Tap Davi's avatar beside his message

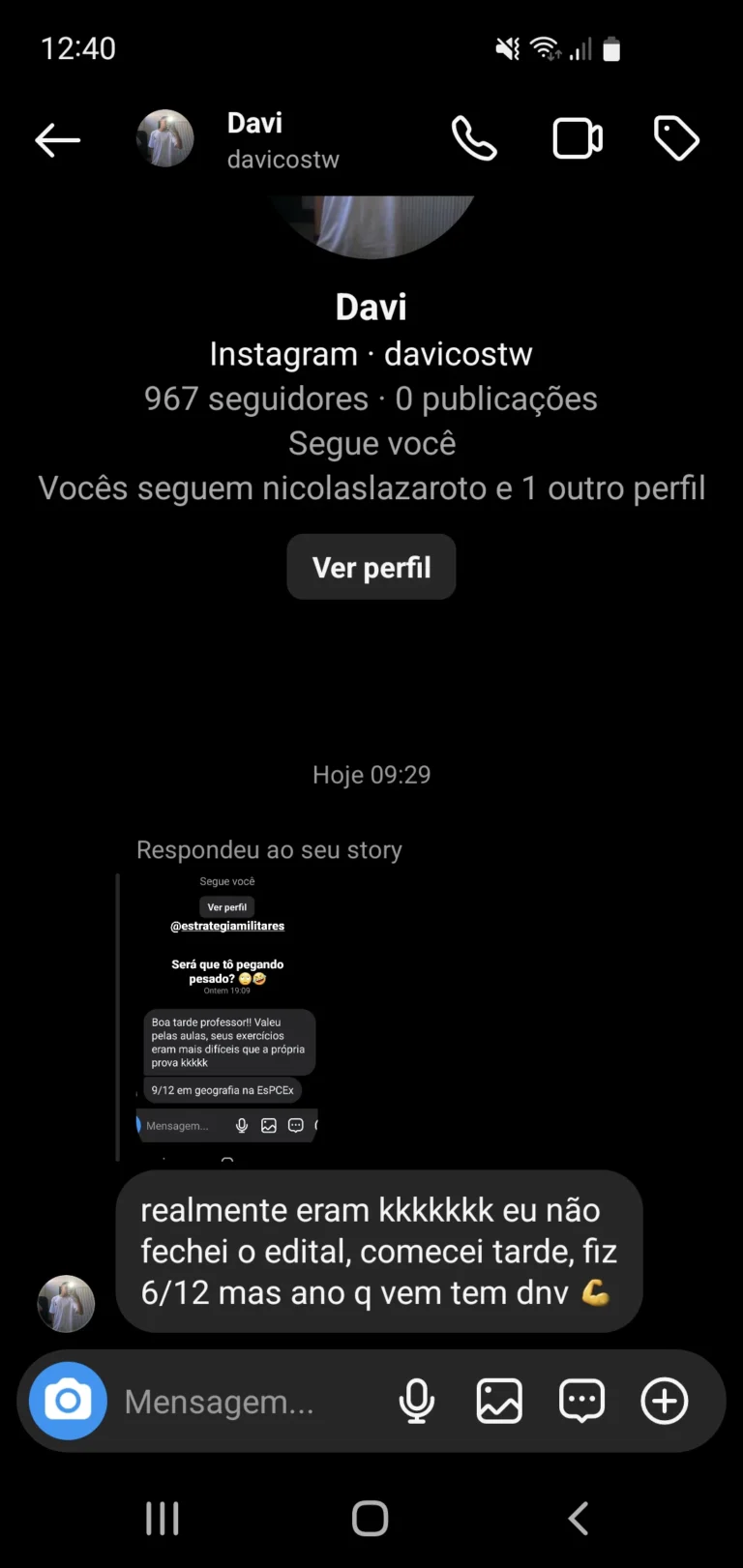coord(66,1303)
